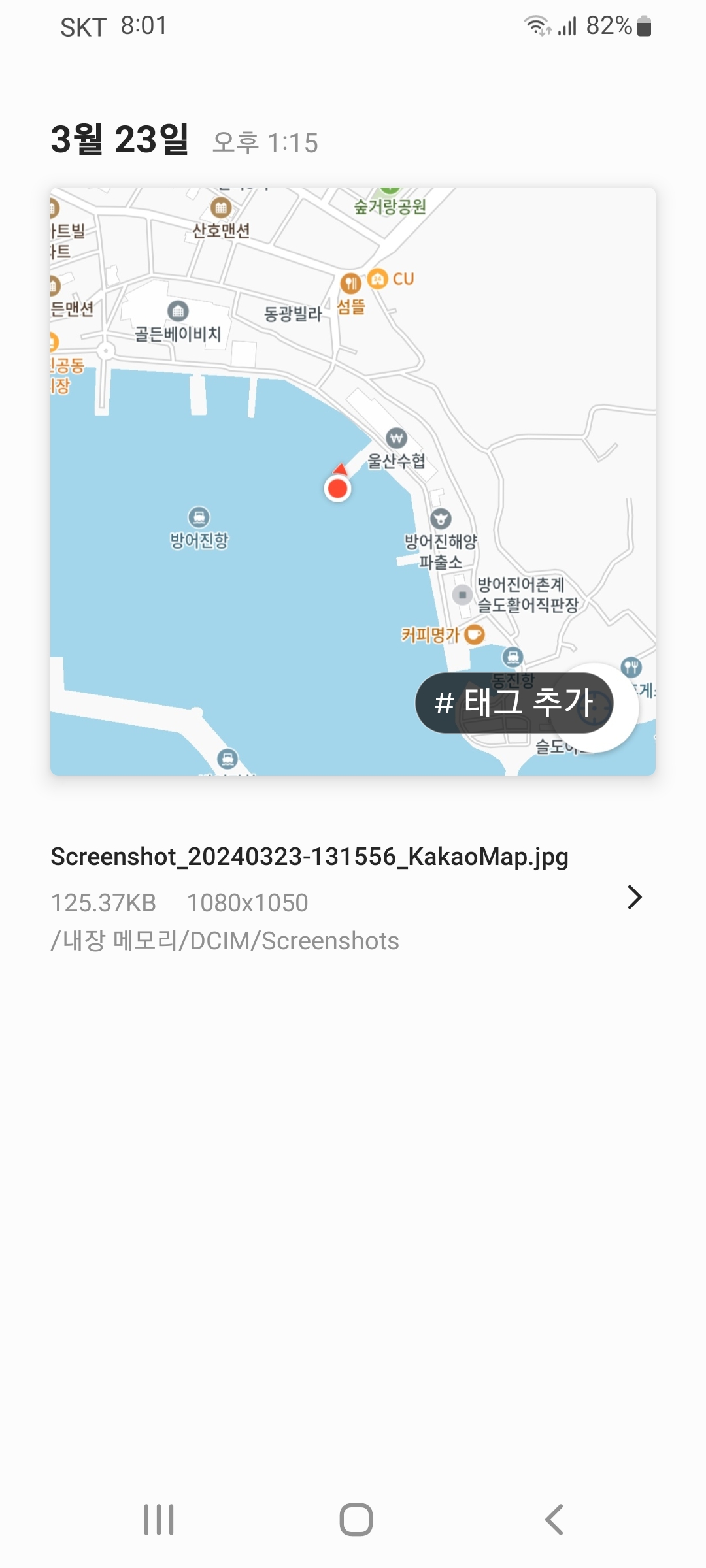This screenshot has height=1568, width=706.
Task: Open the recent apps view
Action: click(x=159, y=1519)
